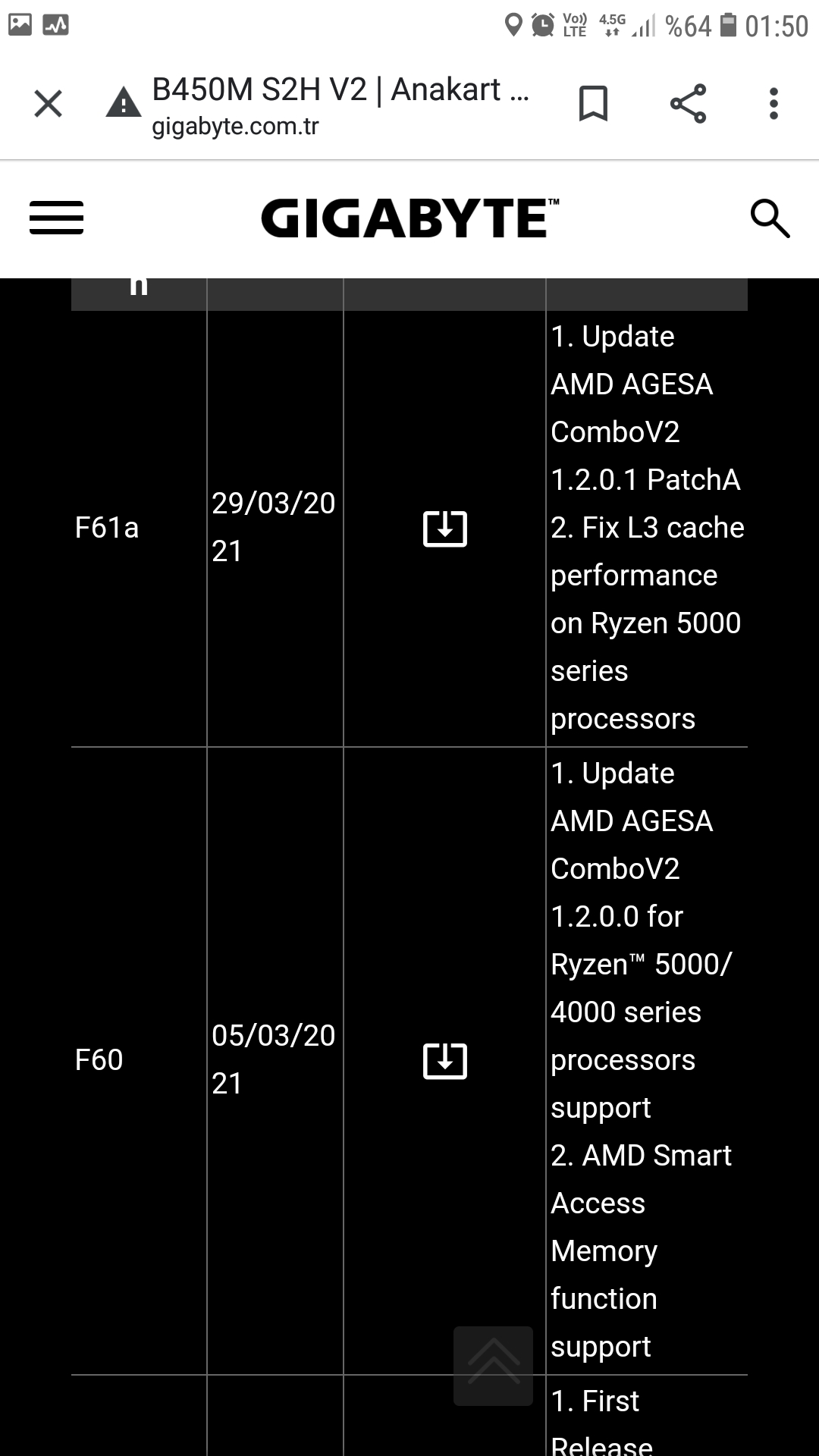Open the Gigabyte hamburger menu
The image size is (819, 1456).
56,218
